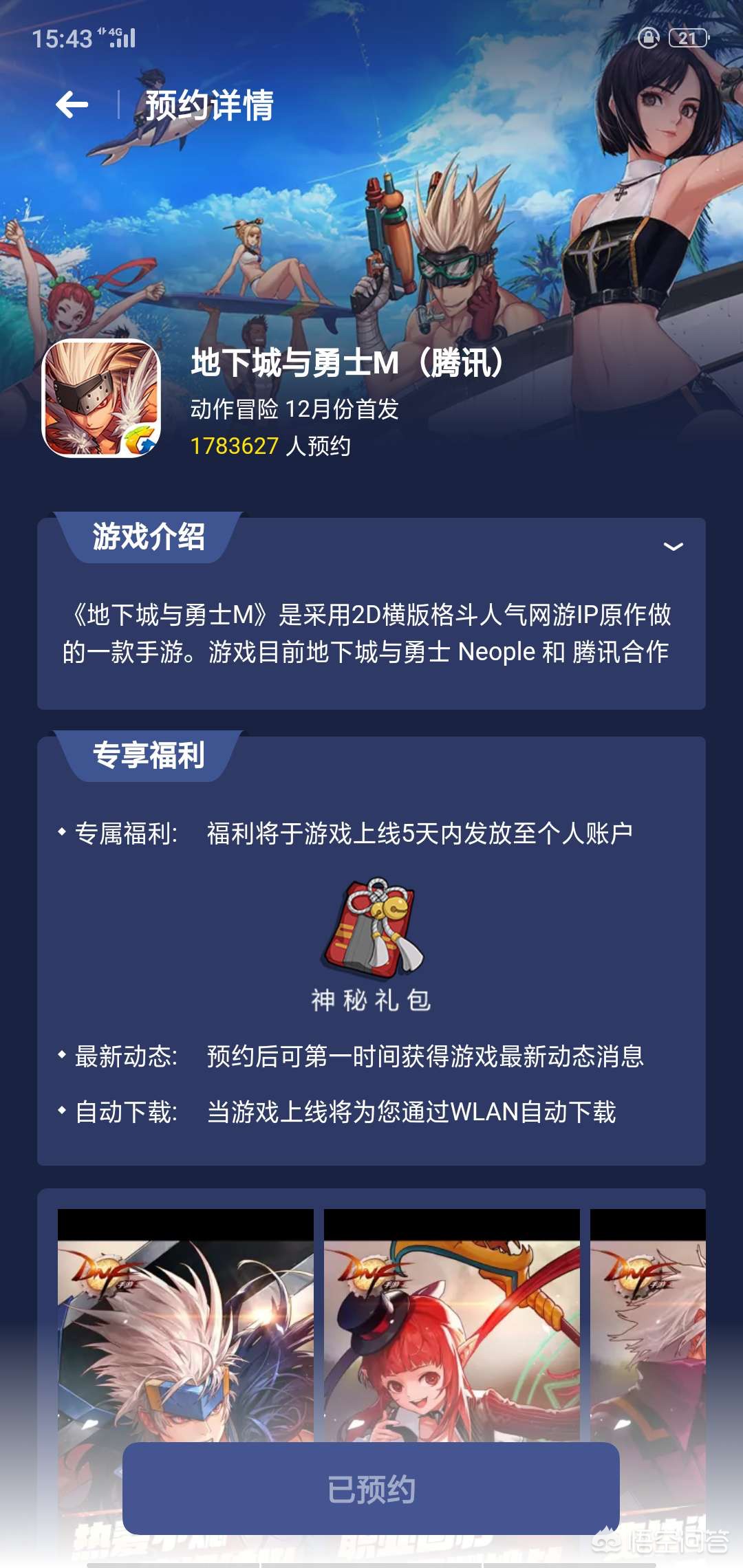Open the red-haired girl screenshot
This screenshot has height=1568, width=743.
[451, 1327]
